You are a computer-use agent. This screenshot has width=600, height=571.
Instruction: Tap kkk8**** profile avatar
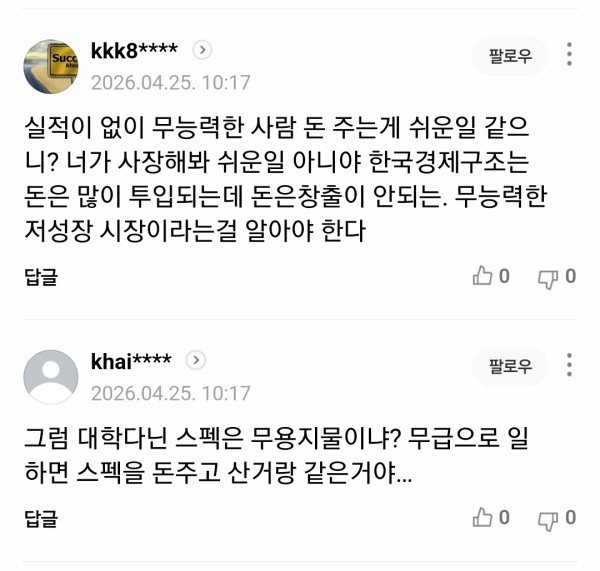pyautogui.click(x=50, y=66)
